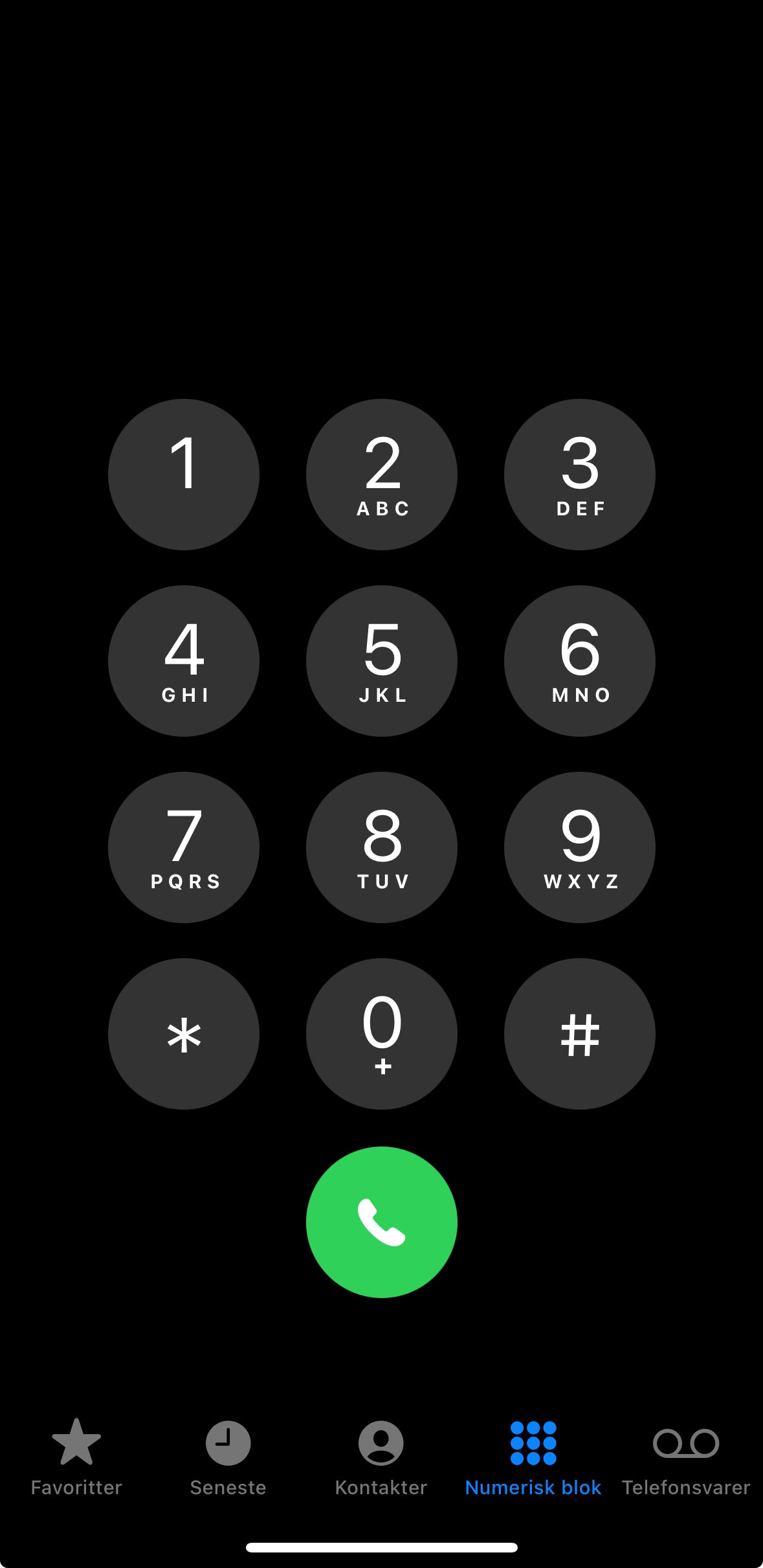Image resolution: width=763 pixels, height=1568 pixels.
Task: Dial the number 3 DEF key
Action: (x=579, y=475)
